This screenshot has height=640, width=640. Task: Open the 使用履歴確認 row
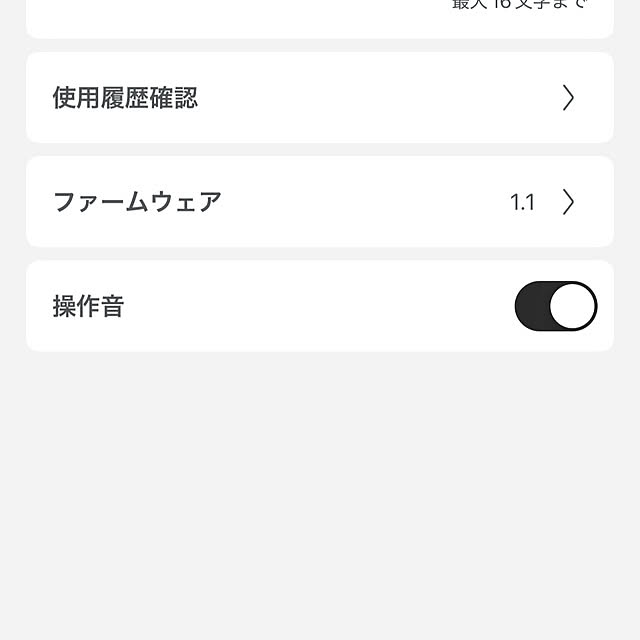(x=318, y=98)
